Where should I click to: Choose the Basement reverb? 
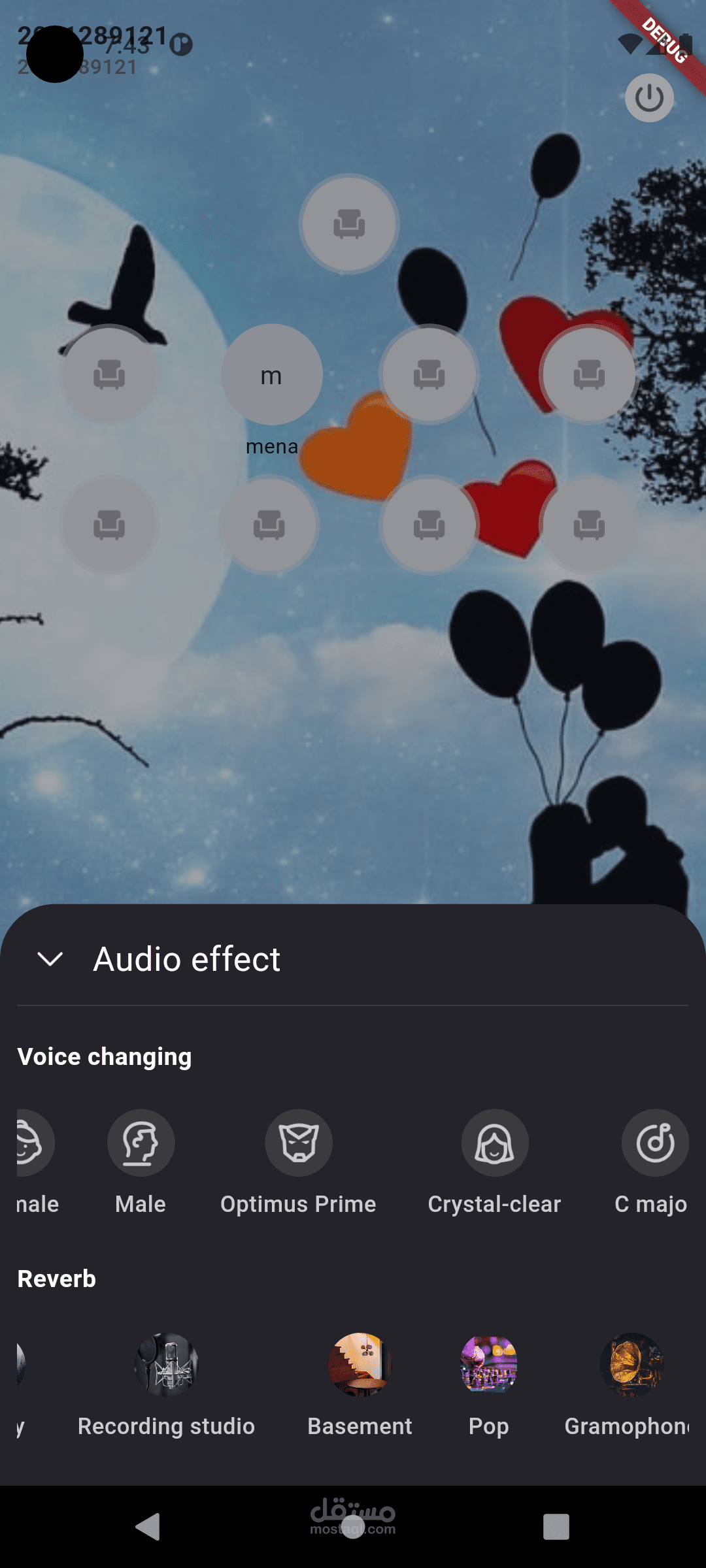[x=360, y=1365]
